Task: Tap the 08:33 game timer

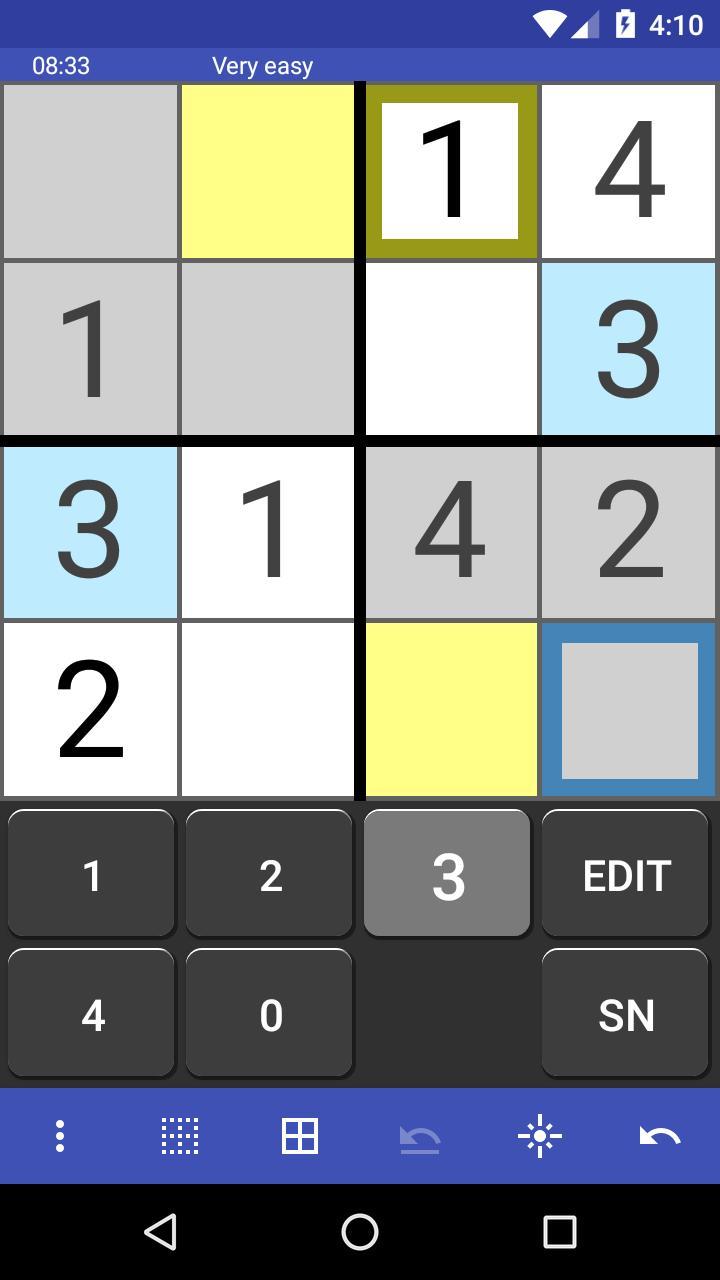Action: 62,66
